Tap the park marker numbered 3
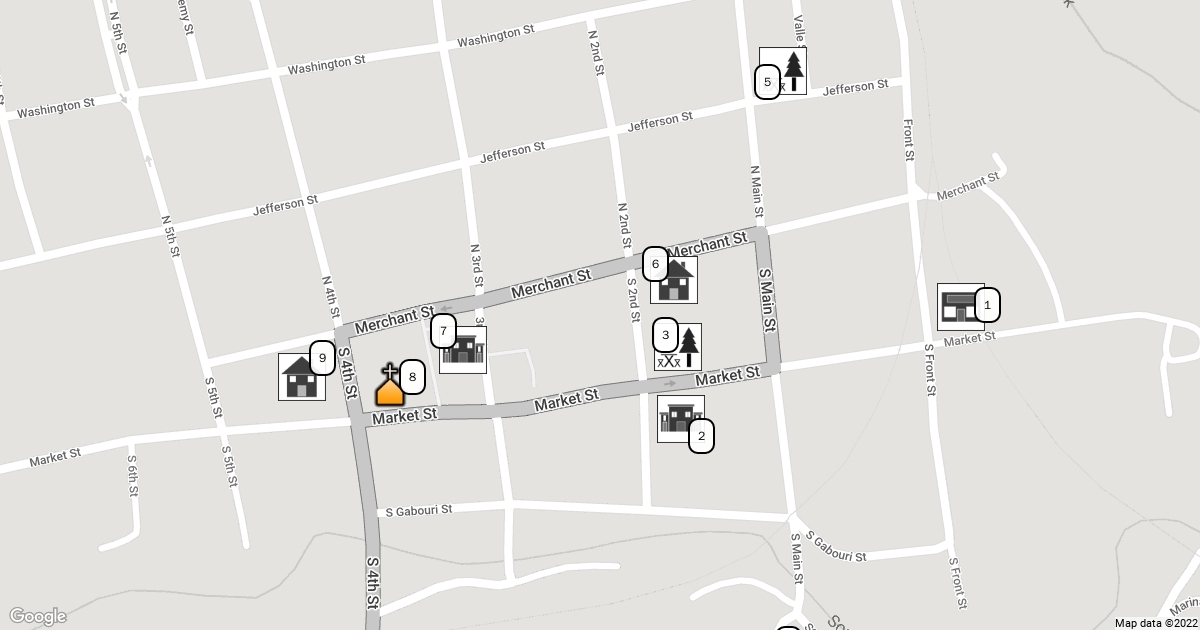The height and width of the screenshot is (630, 1200). [678, 347]
